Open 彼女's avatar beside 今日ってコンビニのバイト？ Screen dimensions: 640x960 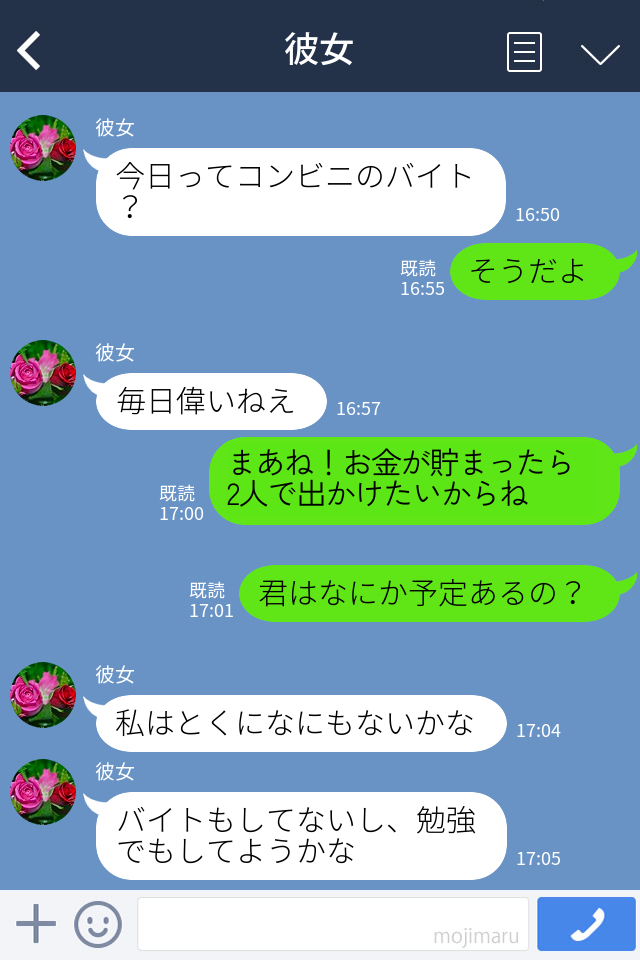coord(43,148)
